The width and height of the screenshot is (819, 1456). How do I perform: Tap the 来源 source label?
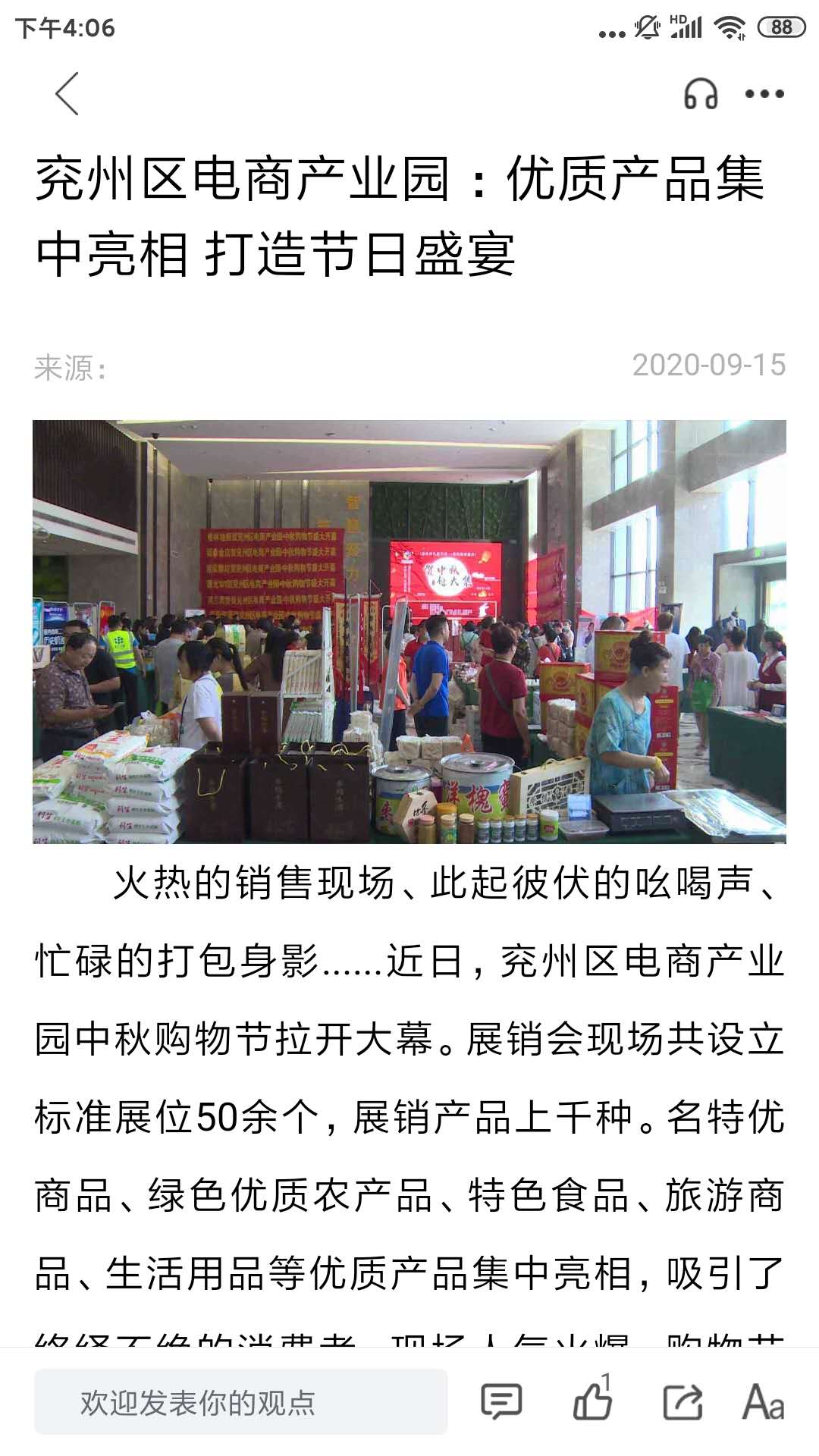pyautogui.click(x=70, y=369)
